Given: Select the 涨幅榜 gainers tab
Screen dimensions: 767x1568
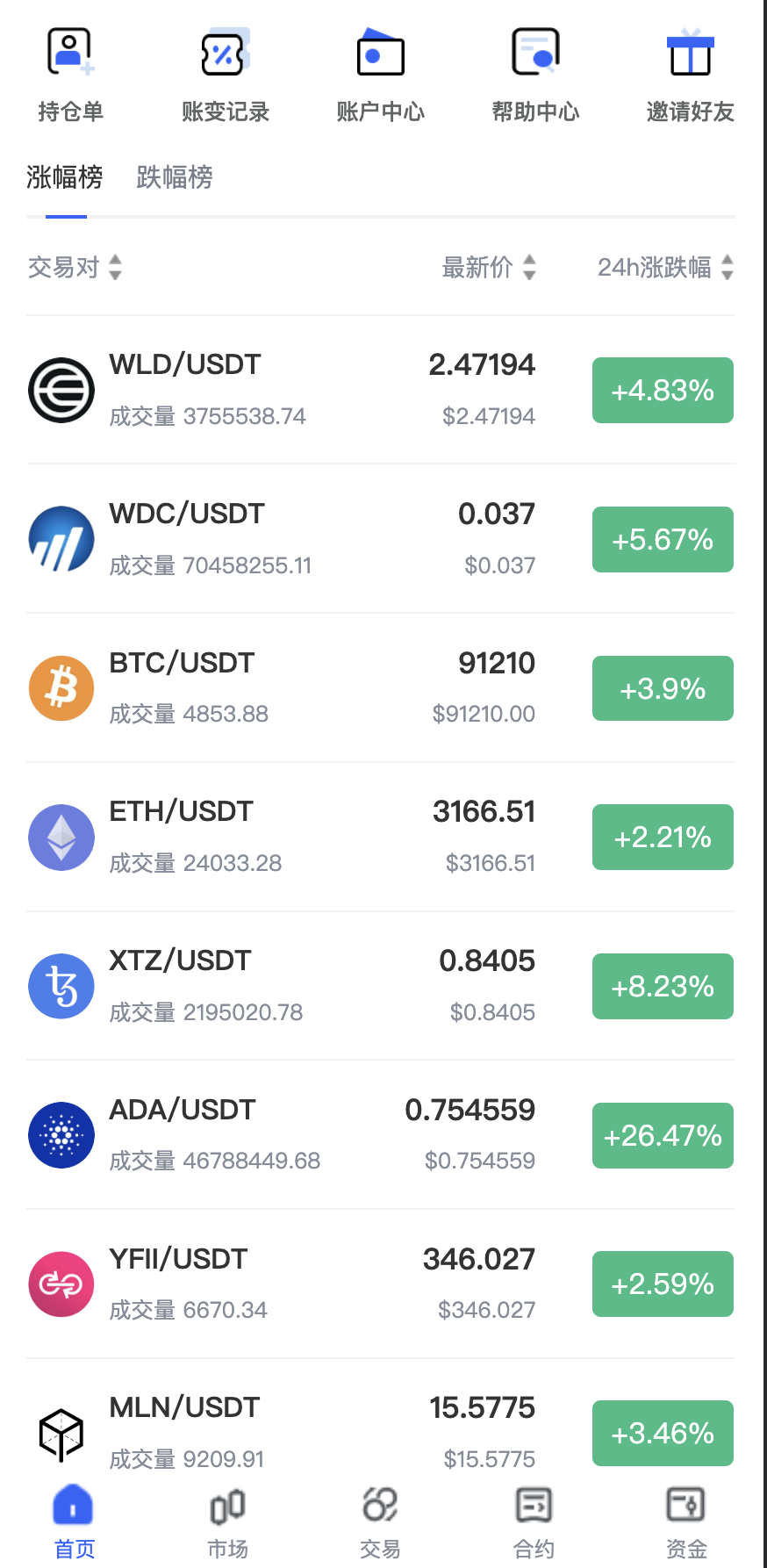Looking at the screenshot, I should (x=65, y=177).
